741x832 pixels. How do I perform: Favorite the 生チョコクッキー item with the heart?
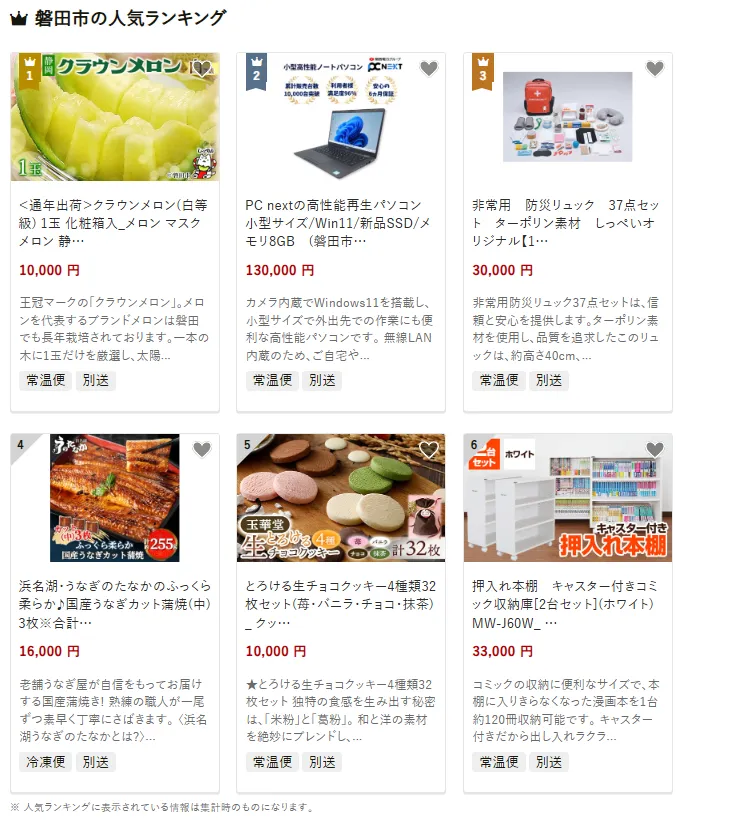pyautogui.click(x=429, y=450)
